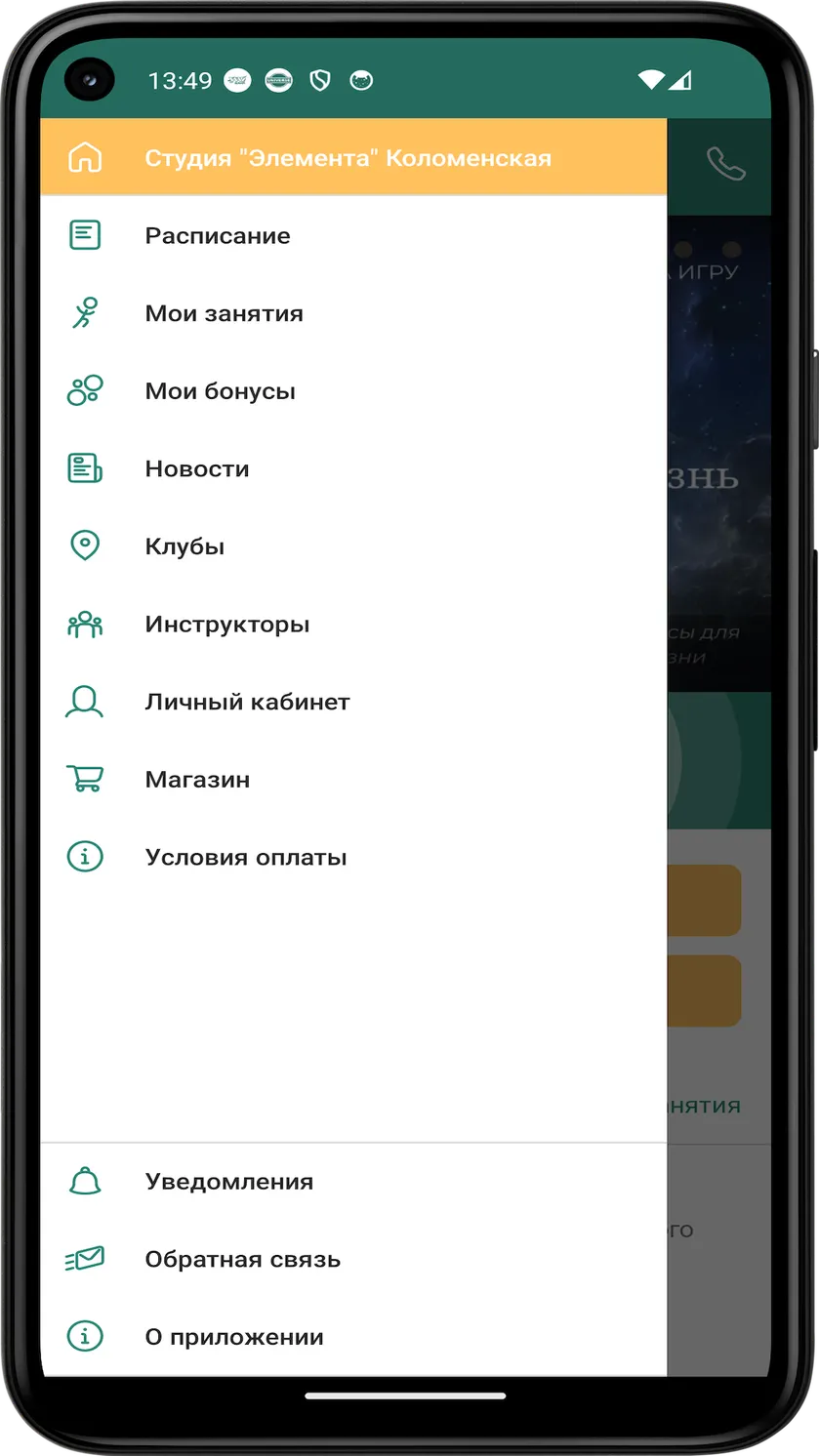The width and height of the screenshot is (819, 1456).
Task: Open Личный кабинет
Action: (x=353, y=702)
